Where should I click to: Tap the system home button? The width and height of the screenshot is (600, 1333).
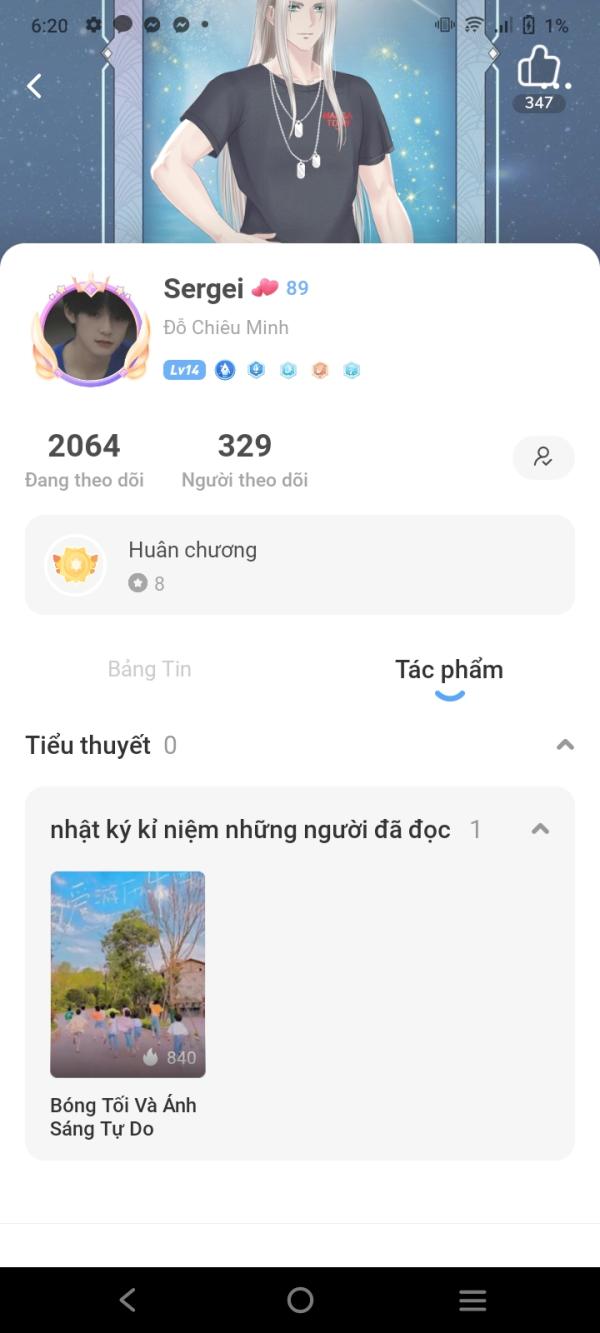coord(300,1299)
